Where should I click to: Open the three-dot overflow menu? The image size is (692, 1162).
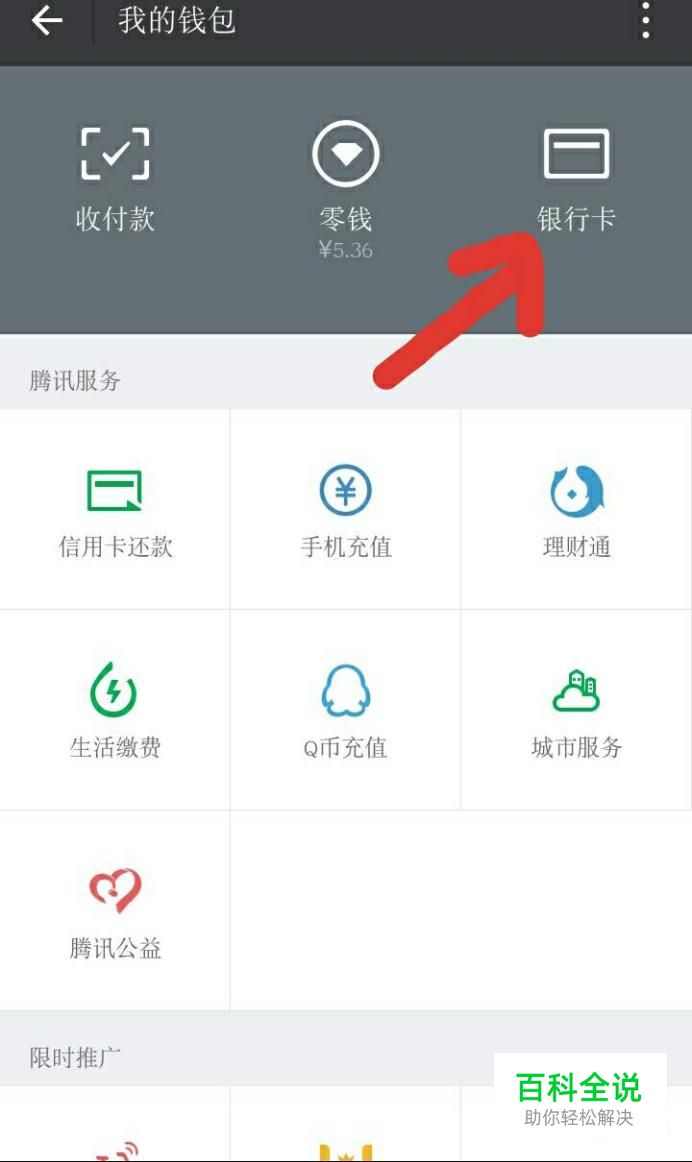tap(646, 20)
